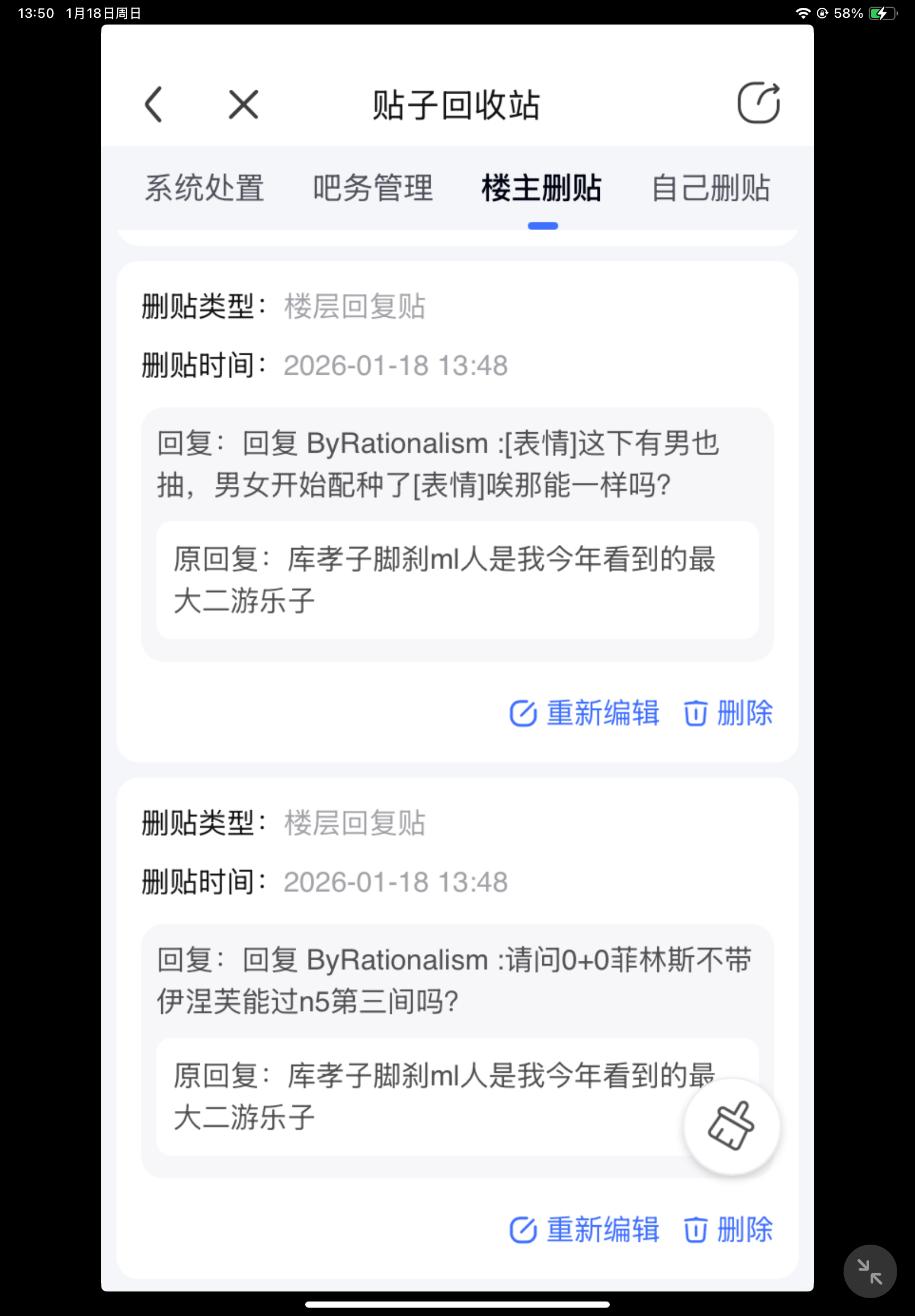Image resolution: width=915 pixels, height=1316 pixels.
Task: Open the 自己删贴 tab
Action: 711,188
